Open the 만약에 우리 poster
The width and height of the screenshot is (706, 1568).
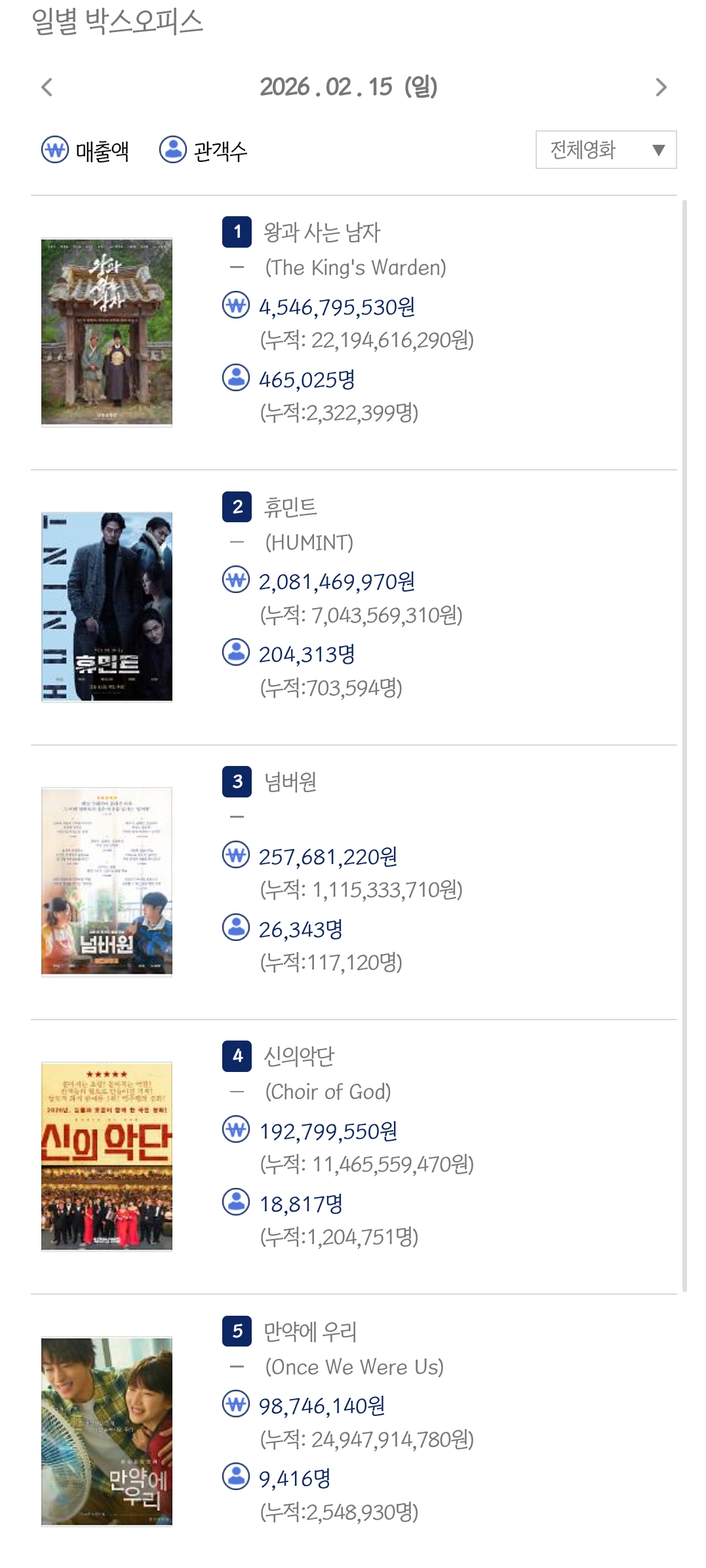pyautogui.click(x=107, y=1431)
